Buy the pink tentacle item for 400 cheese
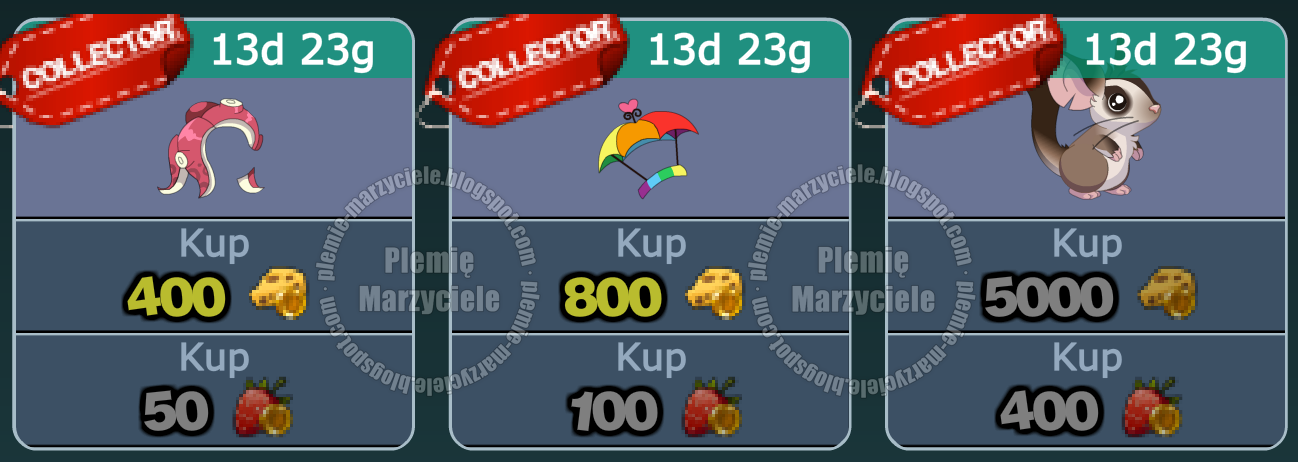 214,275
